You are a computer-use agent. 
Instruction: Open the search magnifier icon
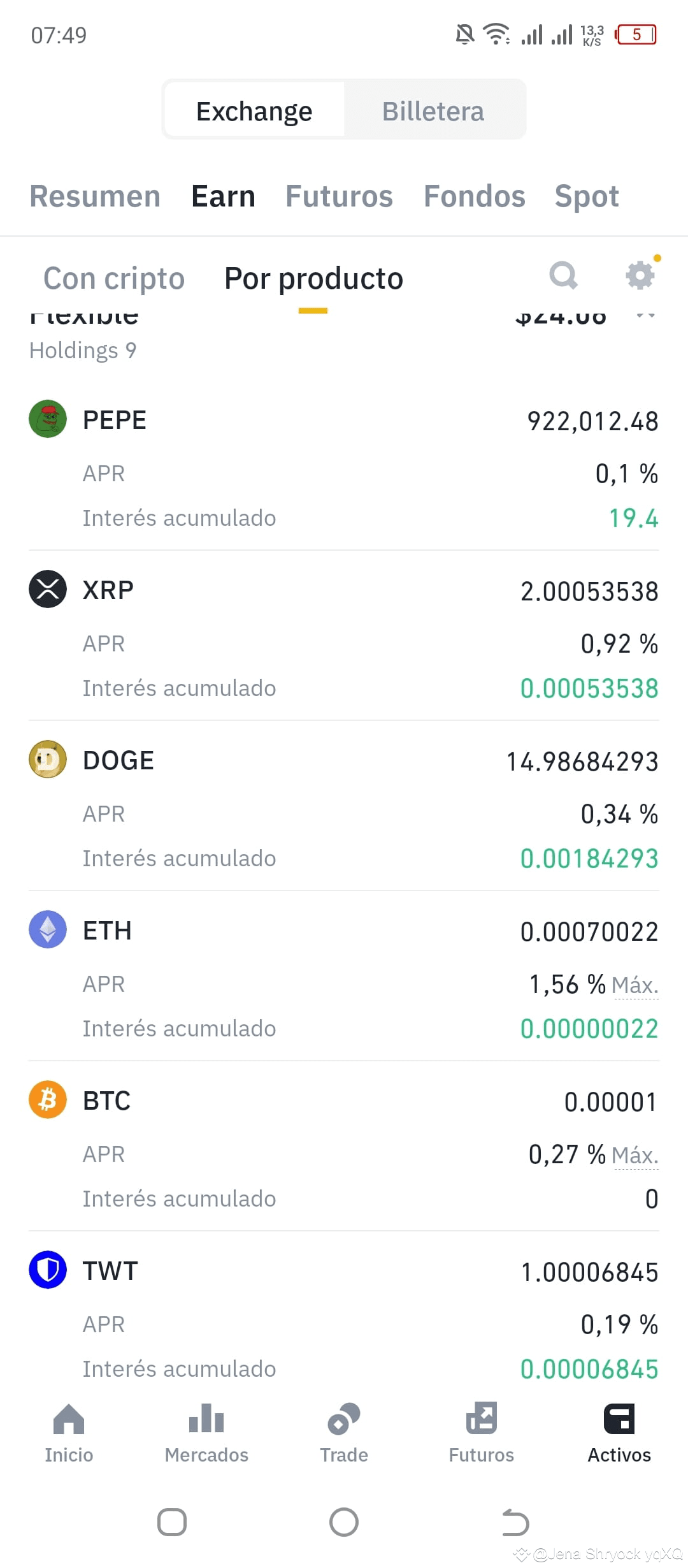click(563, 275)
